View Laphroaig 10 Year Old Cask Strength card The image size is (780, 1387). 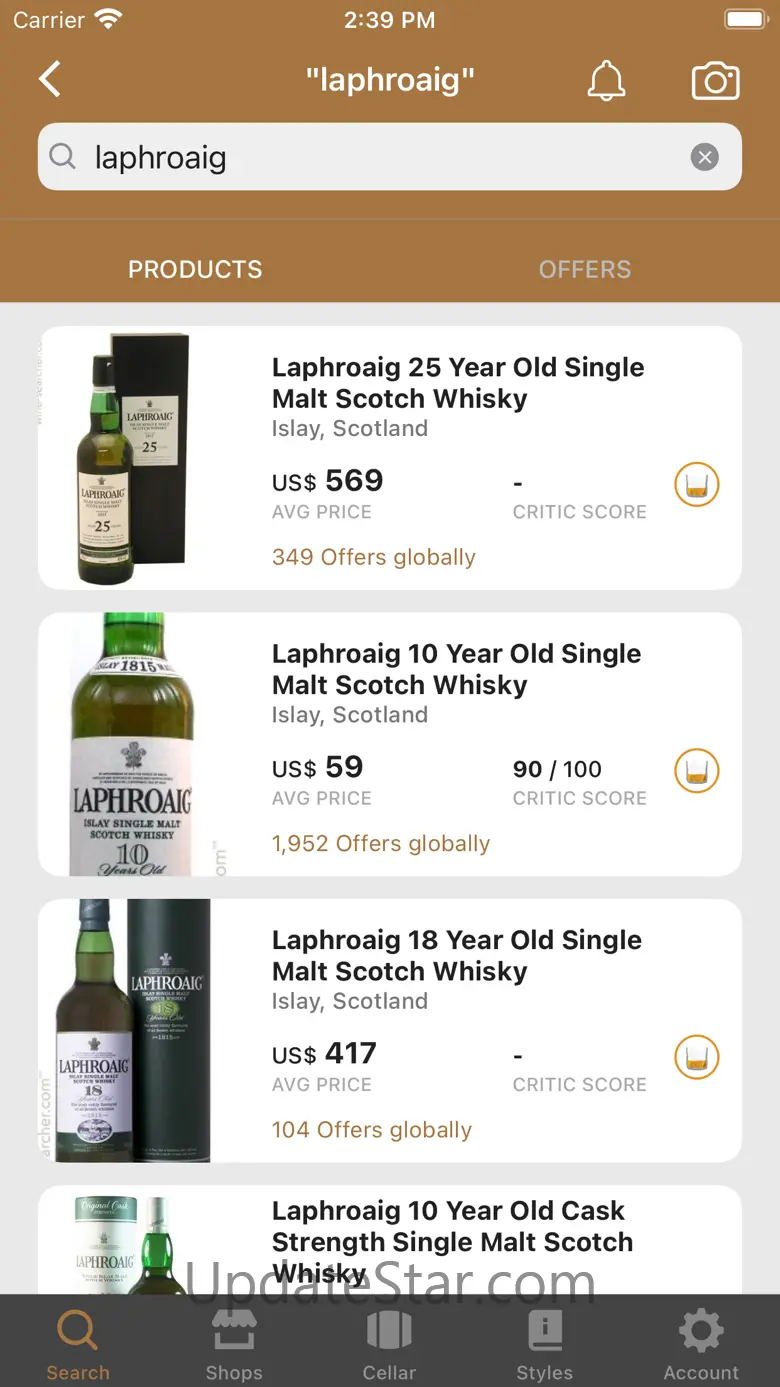click(x=450, y=1240)
